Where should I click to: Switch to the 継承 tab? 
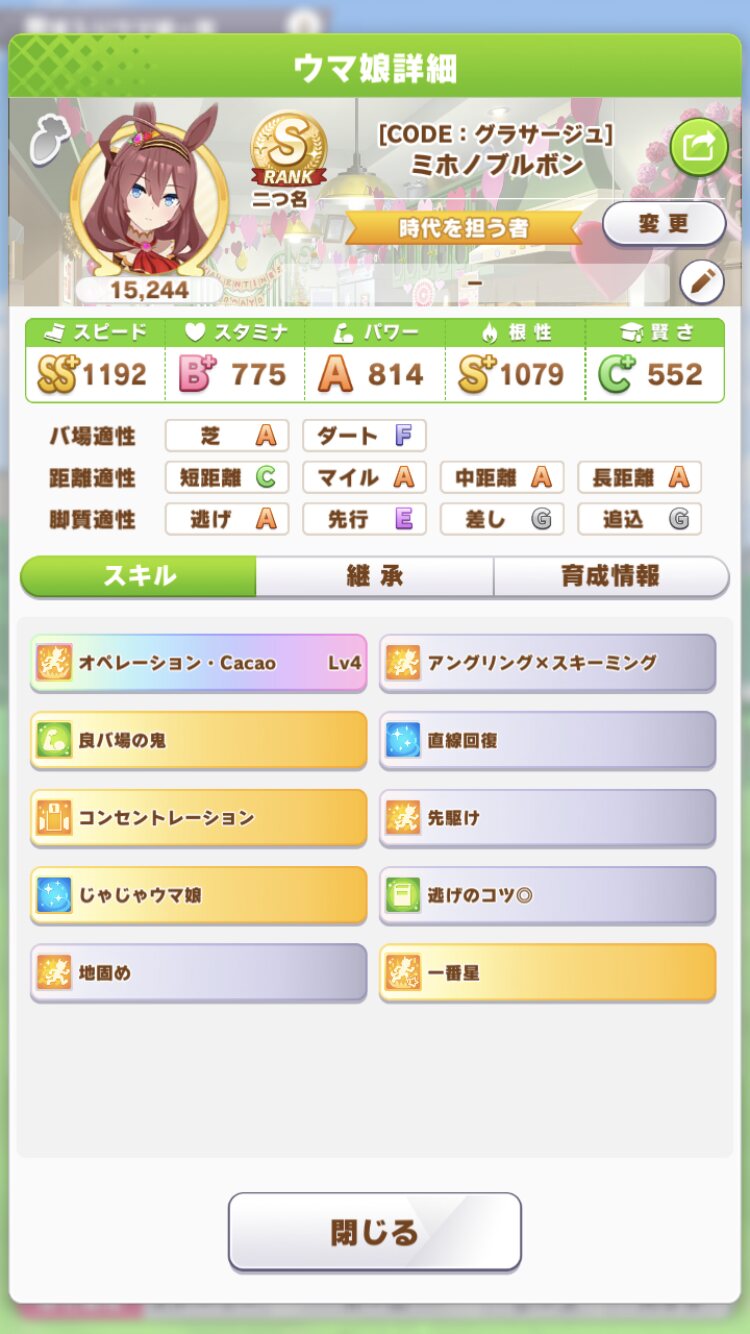pos(374,576)
